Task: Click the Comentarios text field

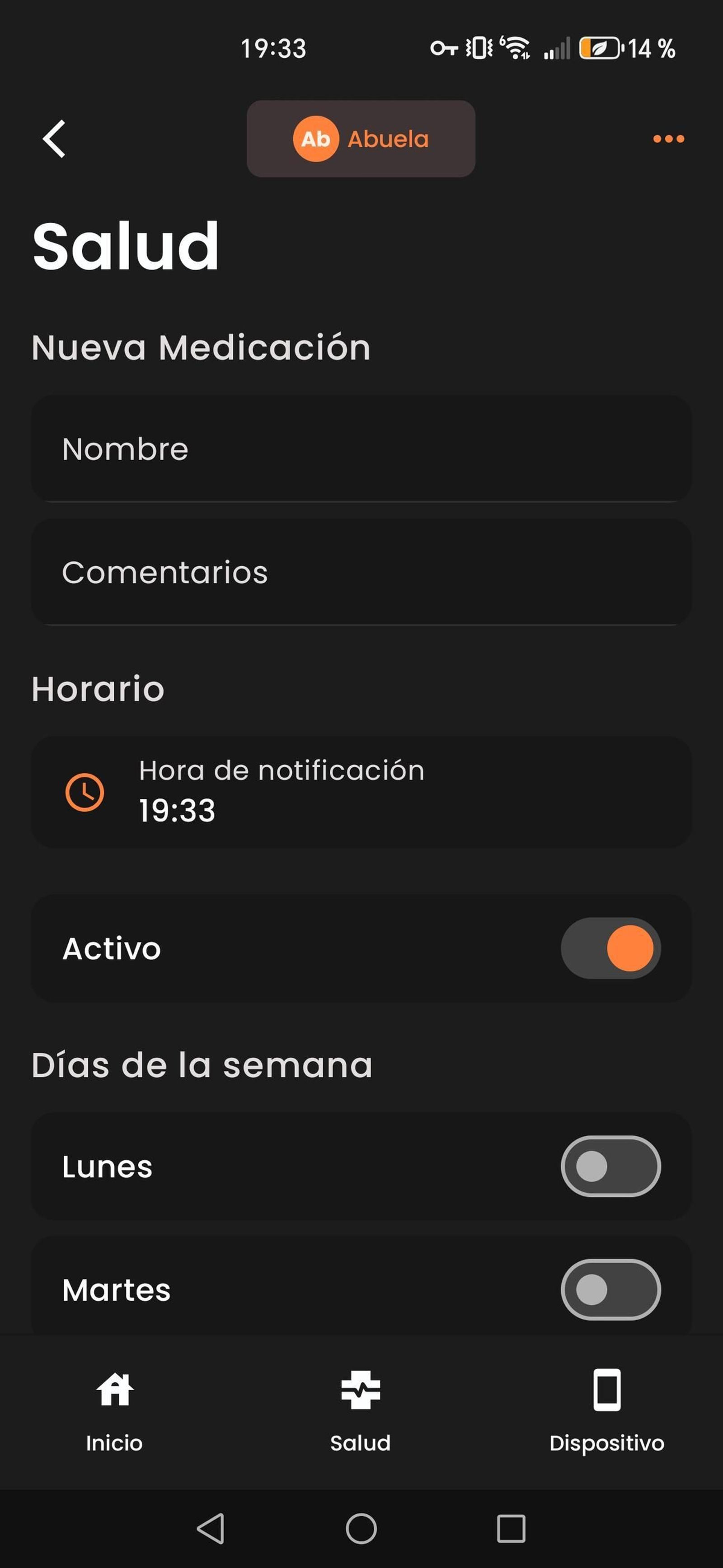Action: pyautogui.click(x=361, y=571)
